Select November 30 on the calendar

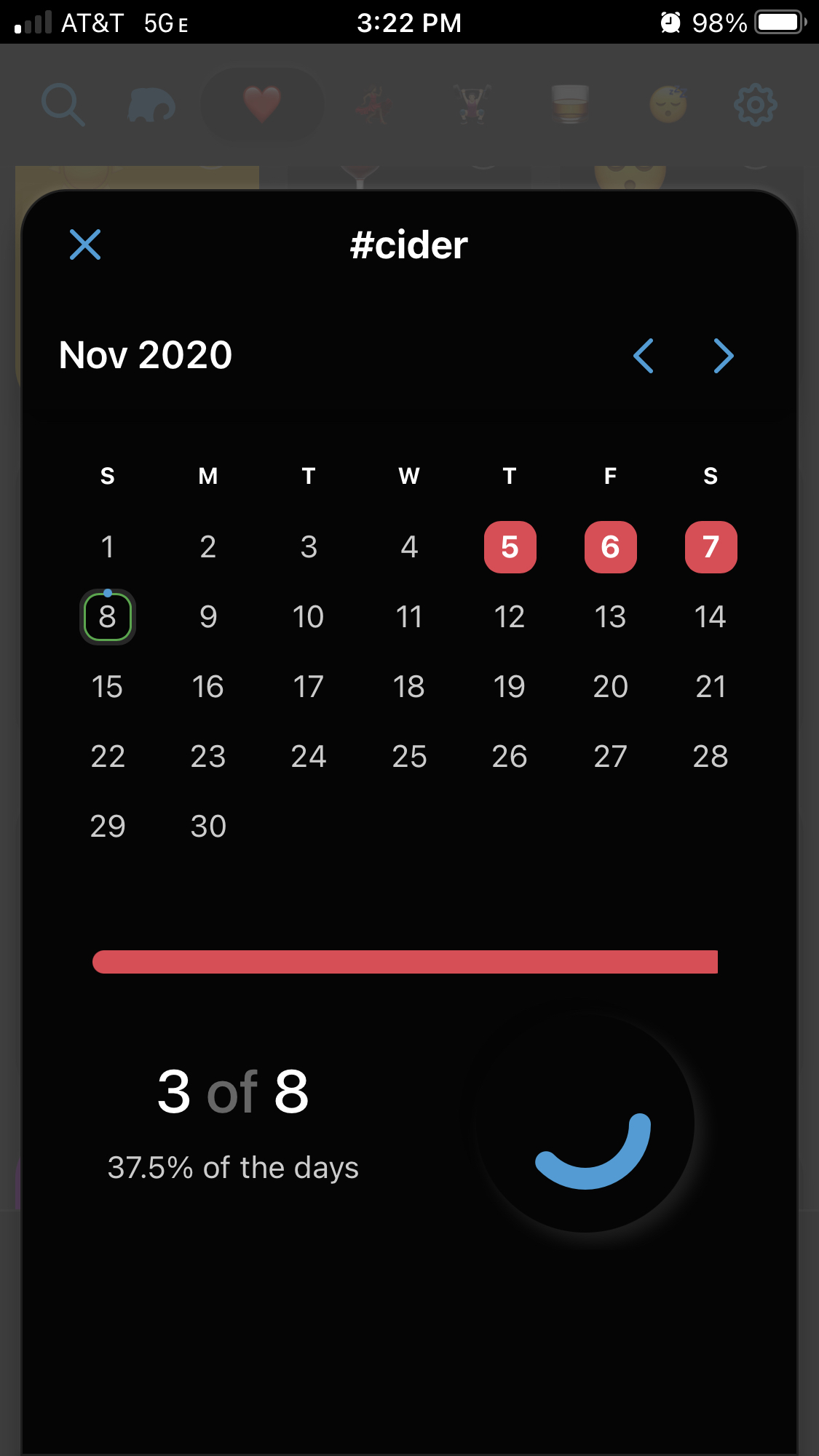[x=208, y=827]
